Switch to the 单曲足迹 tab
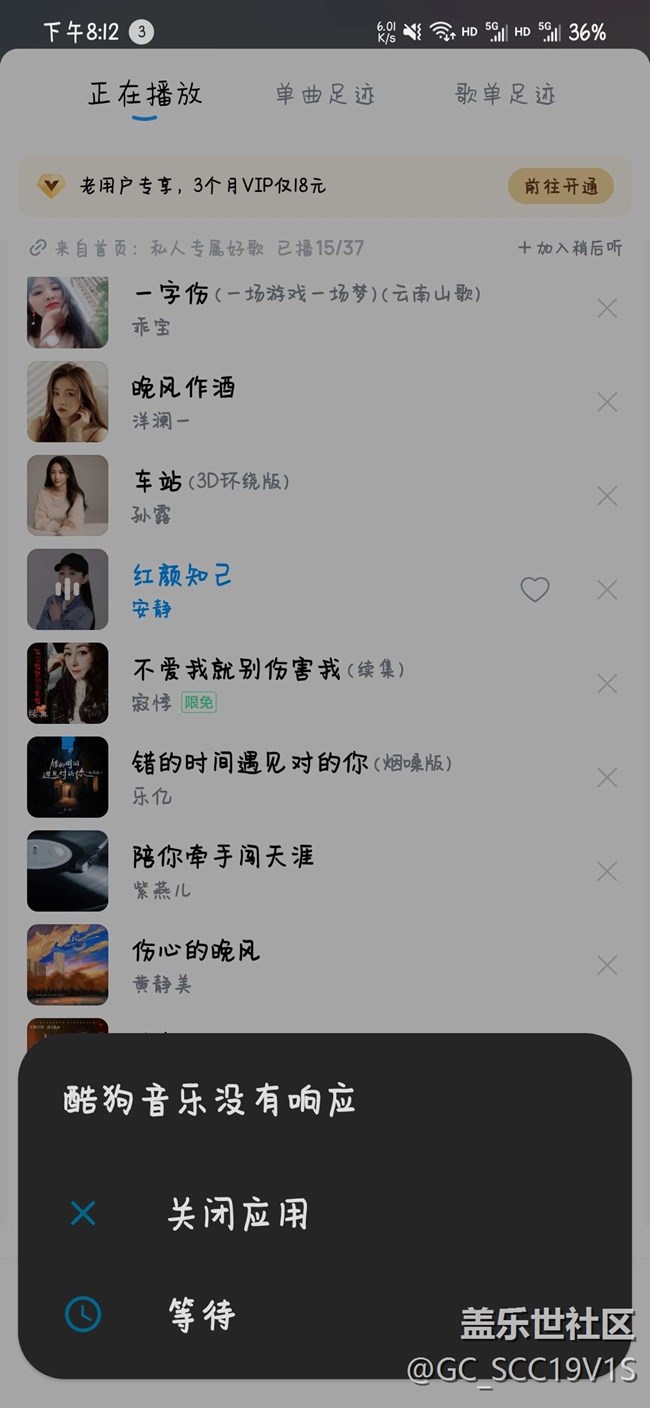This screenshot has width=650, height=1408. click(x=325, y=95)
